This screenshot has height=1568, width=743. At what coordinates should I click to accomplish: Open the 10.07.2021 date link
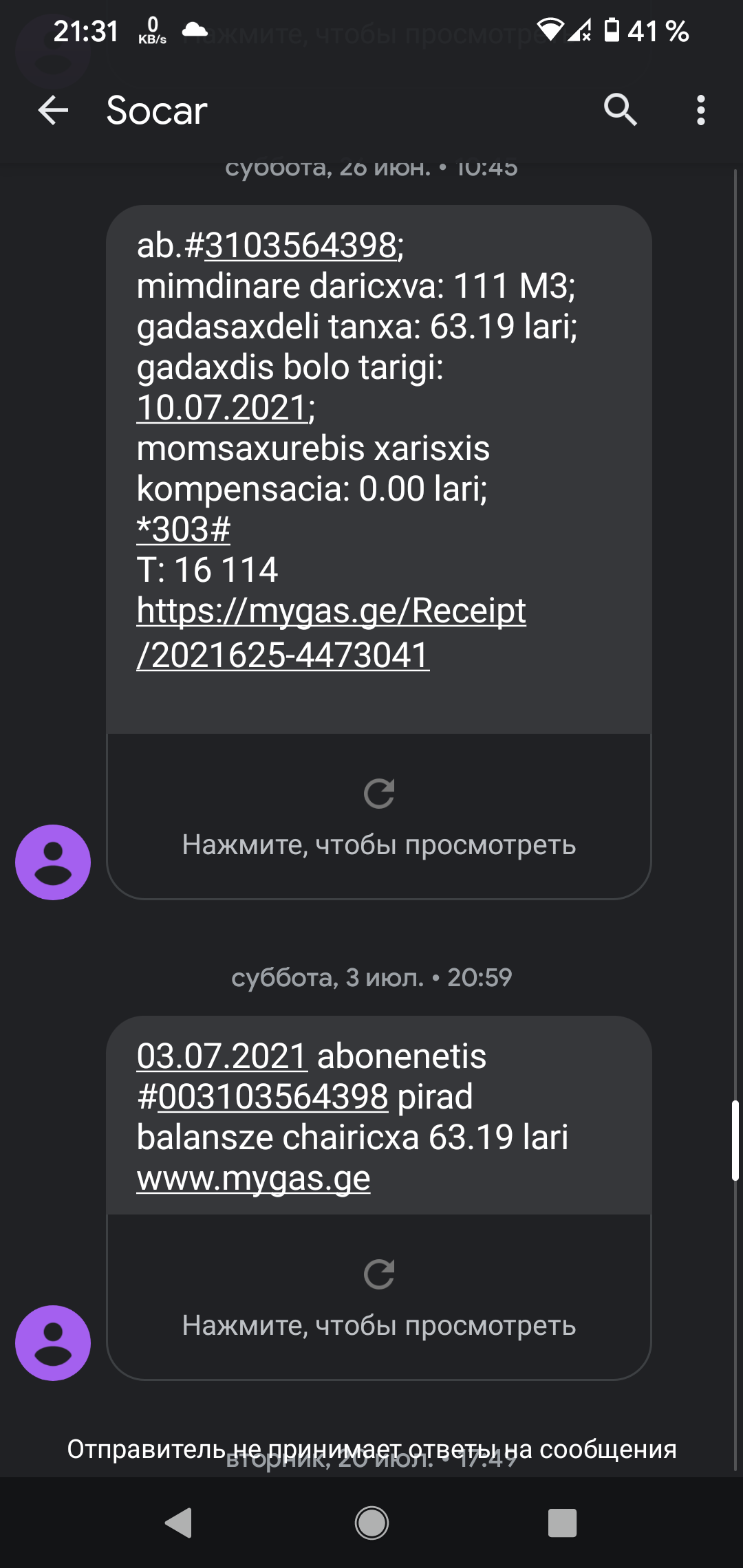[x=222, y=408]
